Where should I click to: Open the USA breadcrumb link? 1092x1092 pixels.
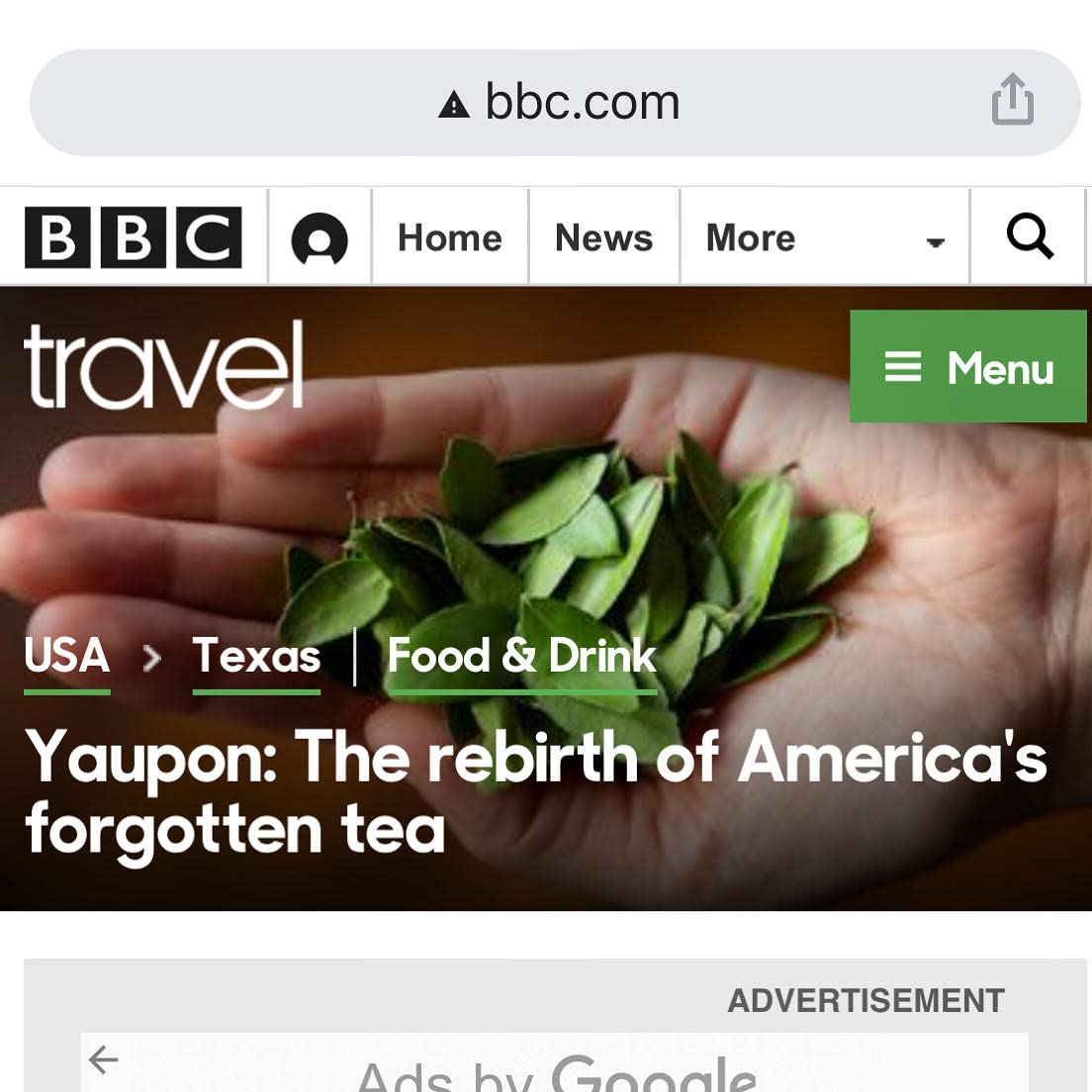(67, 656)
